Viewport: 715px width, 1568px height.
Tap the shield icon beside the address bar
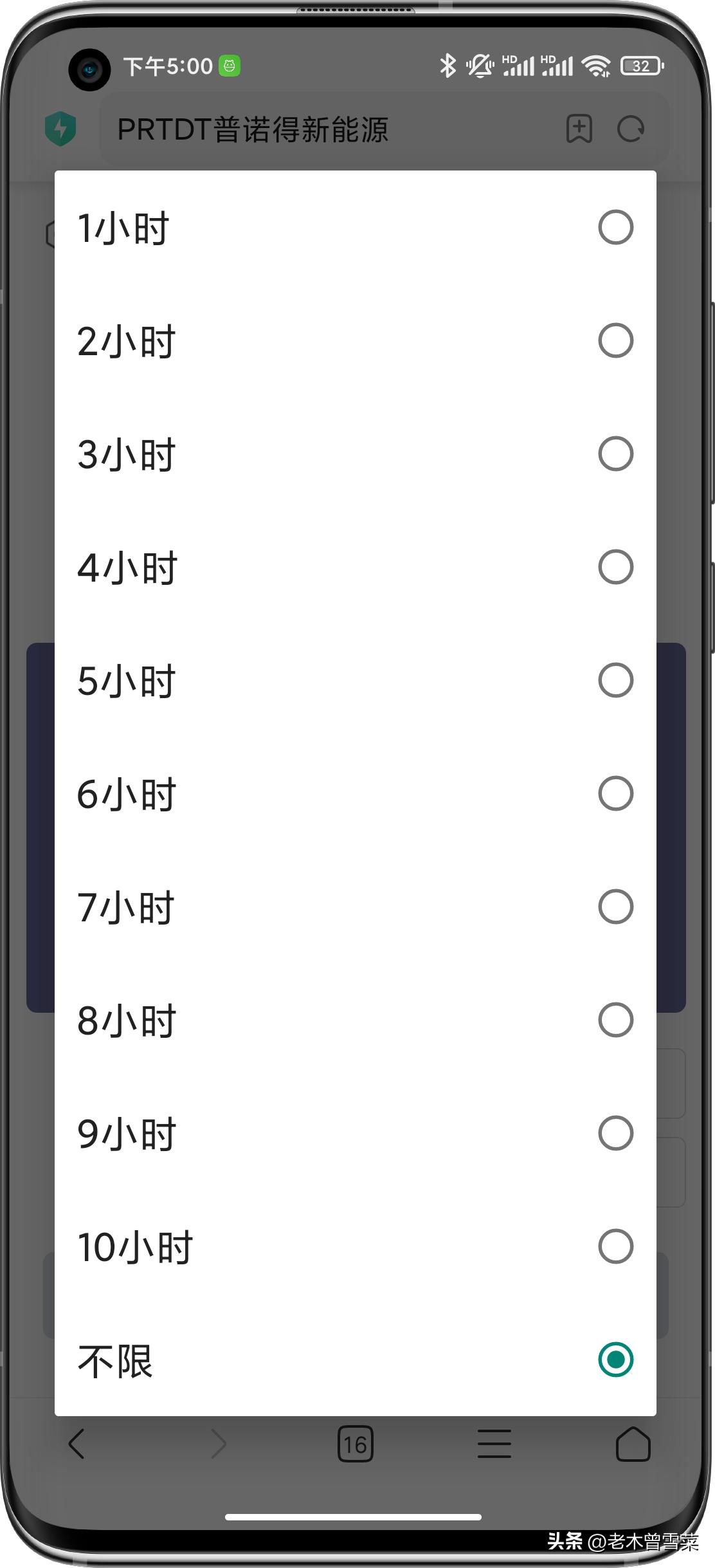point(62,129)
